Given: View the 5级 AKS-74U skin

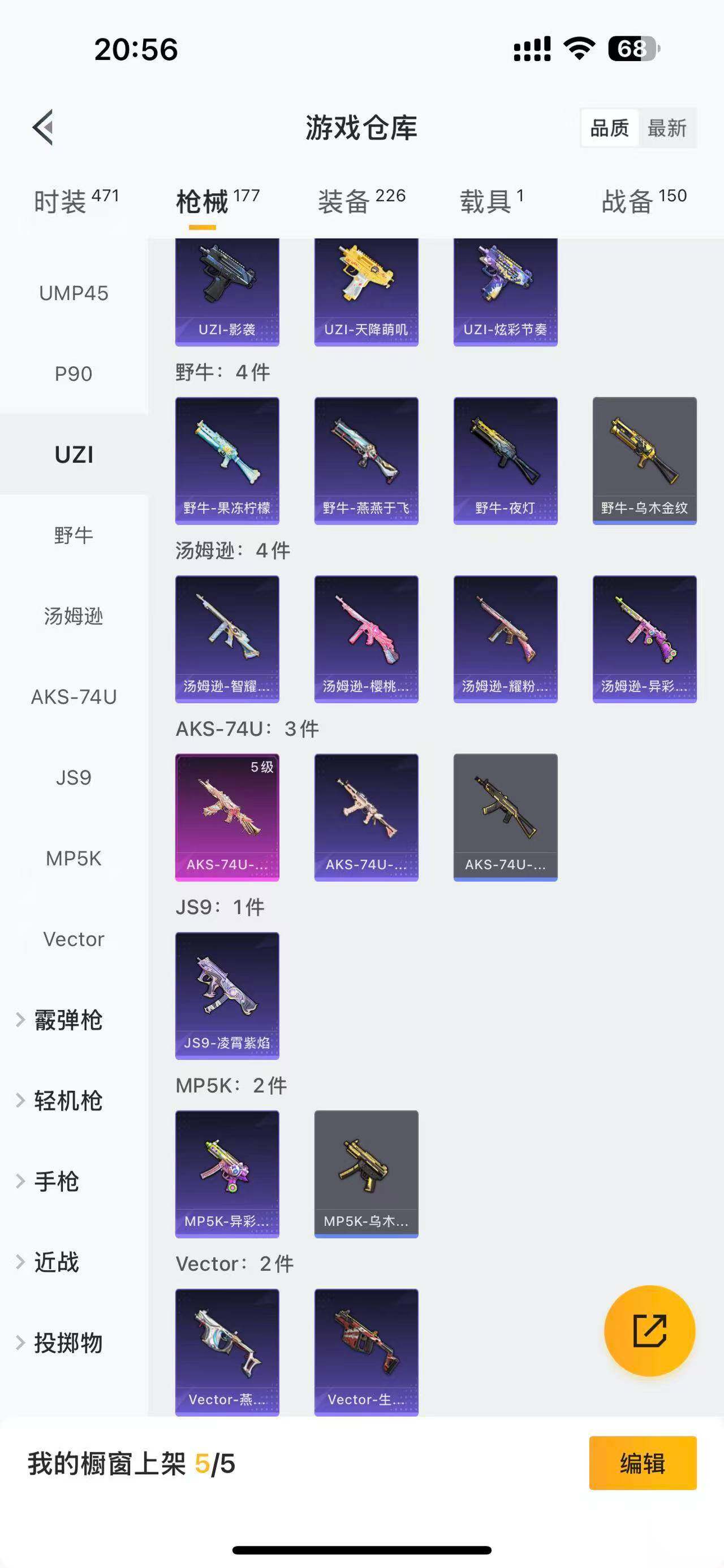Looking at the screenshot, I should [227, 817].
